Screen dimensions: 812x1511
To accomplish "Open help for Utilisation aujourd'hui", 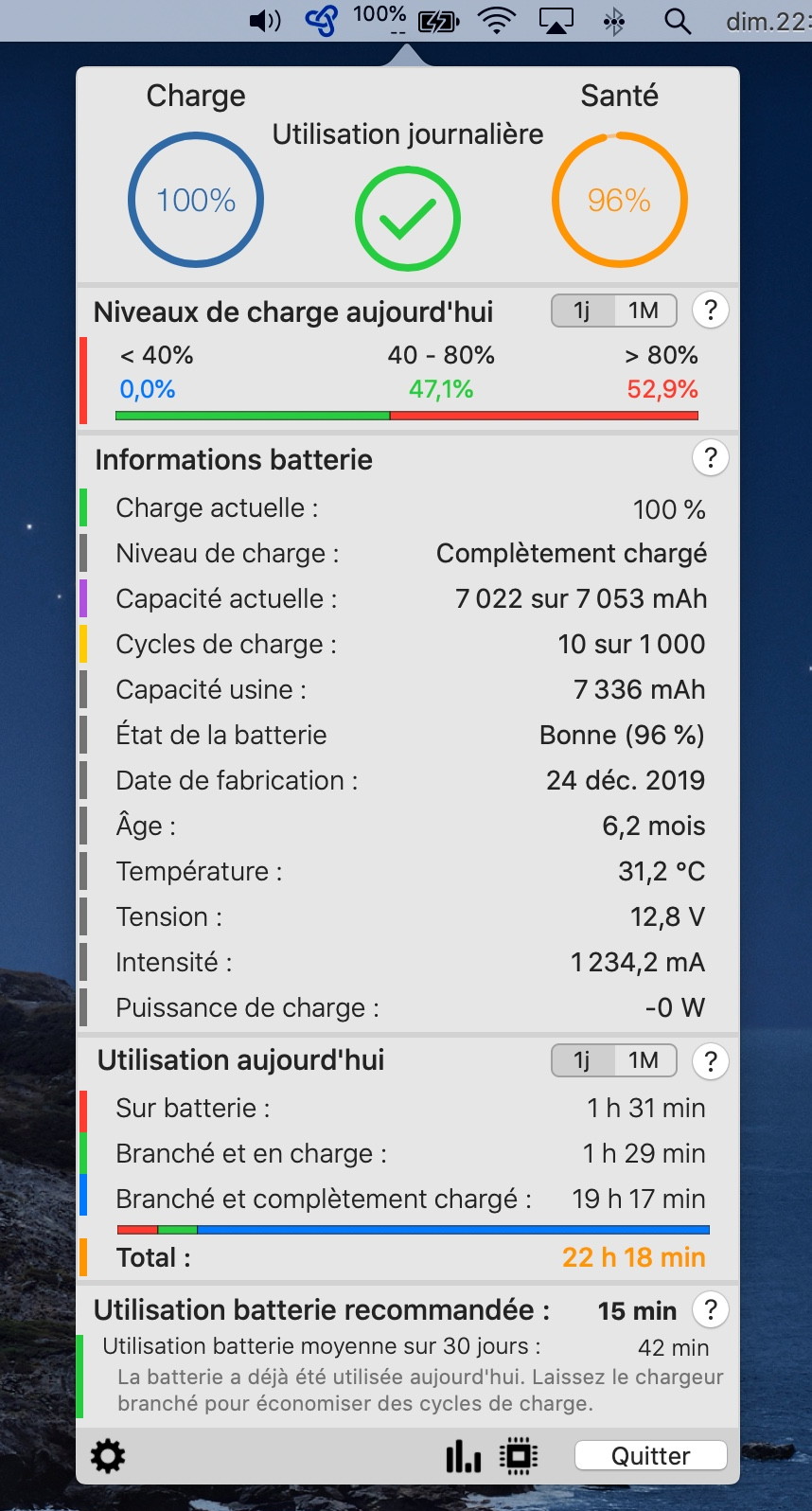I will (711, 1060).
